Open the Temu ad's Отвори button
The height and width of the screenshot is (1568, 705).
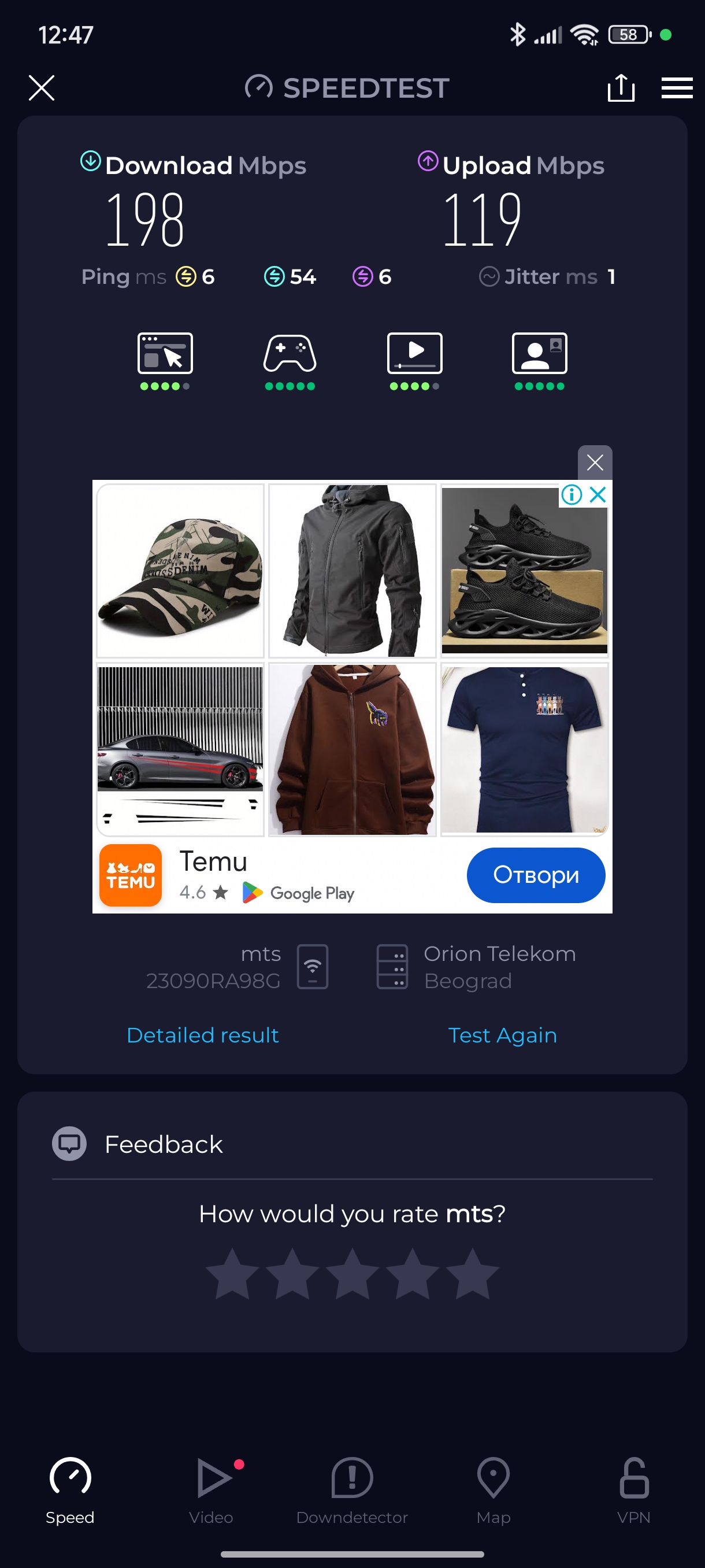tap(535, 875)
